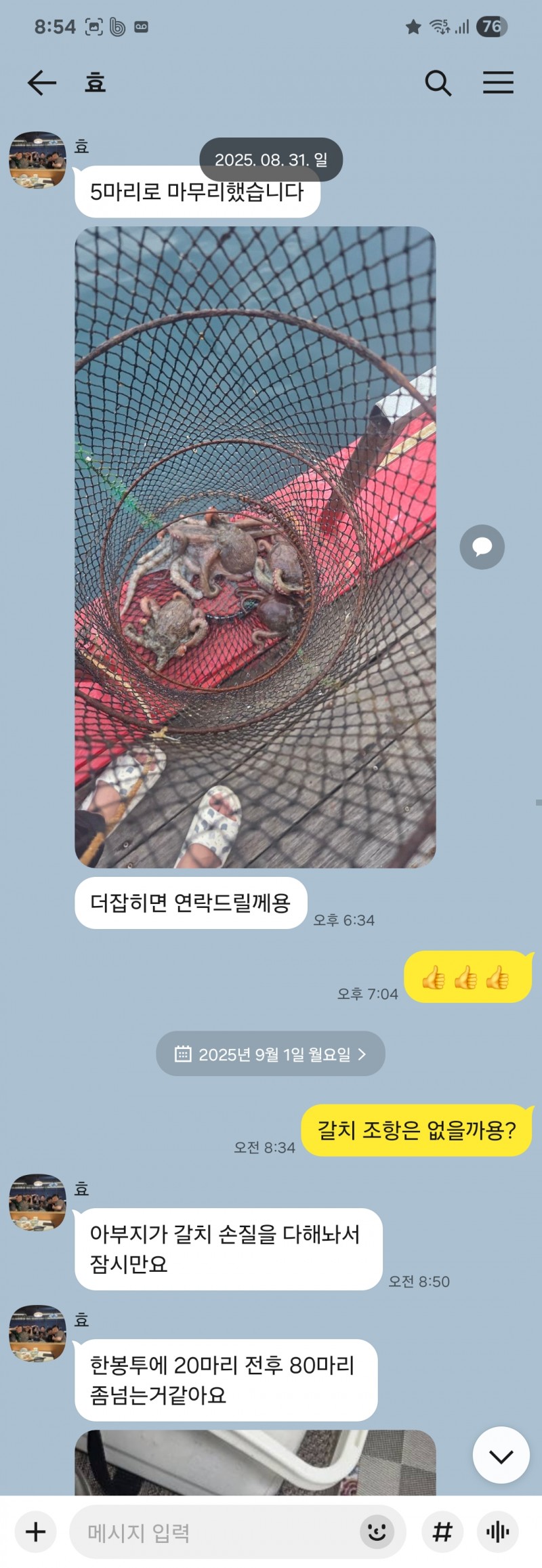Start a voice message
Viewport: 542px width, 1568px height.
(x=498, y=1531)
